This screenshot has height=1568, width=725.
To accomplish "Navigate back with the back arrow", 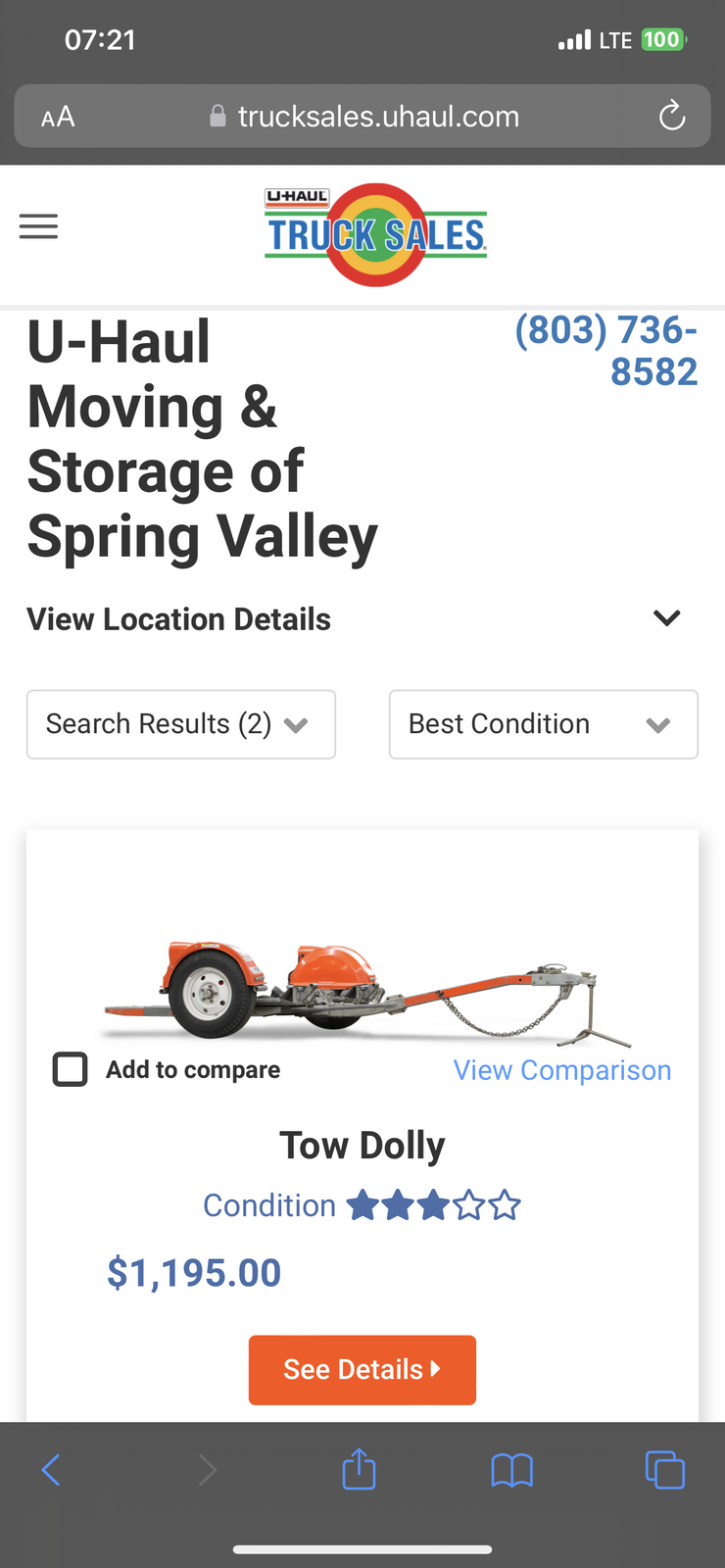I will (51, 1469).
